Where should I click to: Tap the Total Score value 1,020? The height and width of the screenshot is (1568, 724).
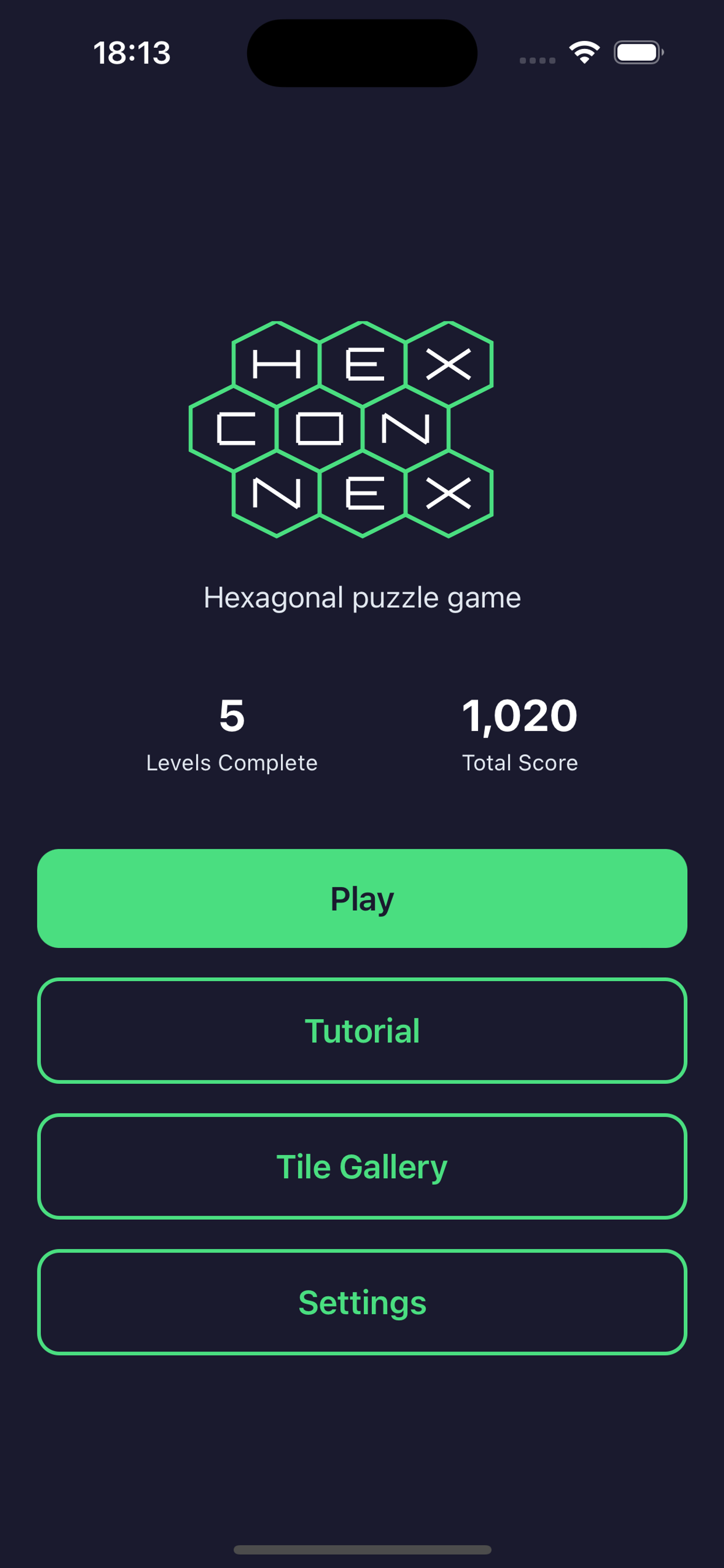coord(519,717)
